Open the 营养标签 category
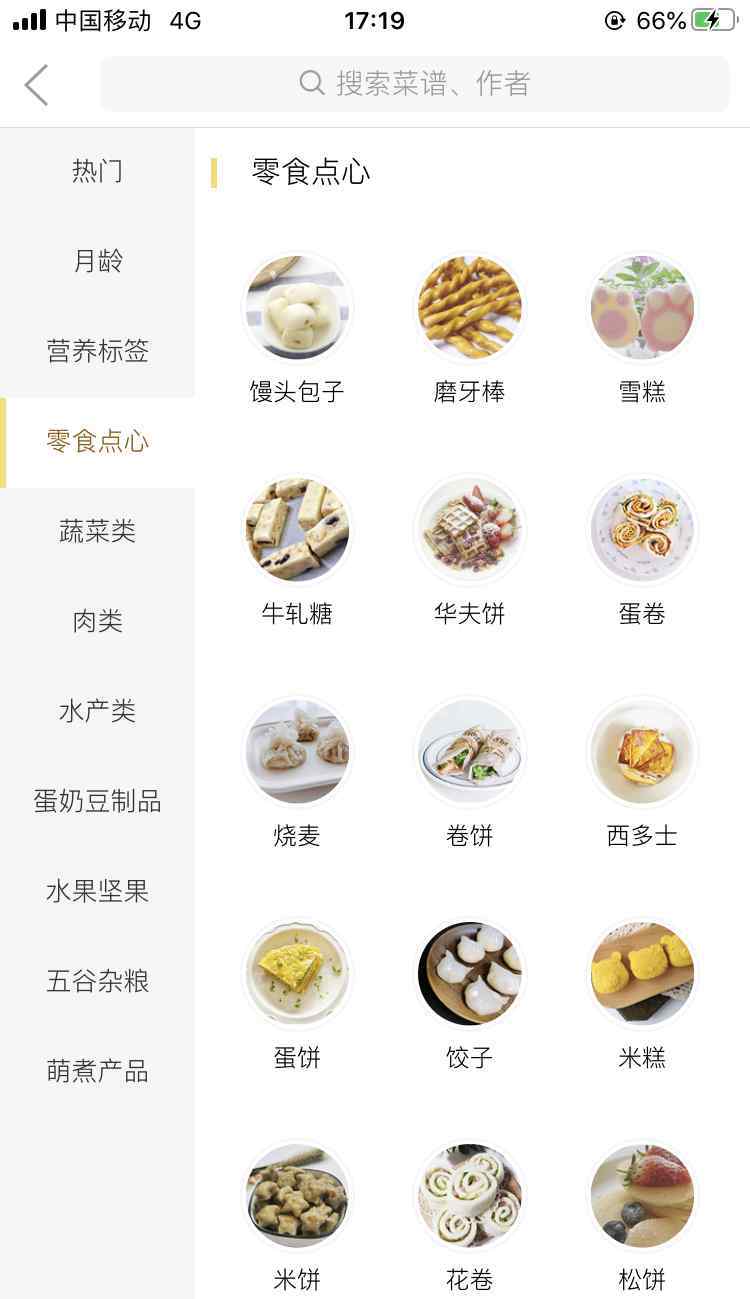750x1299 pixels. point(97,351)
